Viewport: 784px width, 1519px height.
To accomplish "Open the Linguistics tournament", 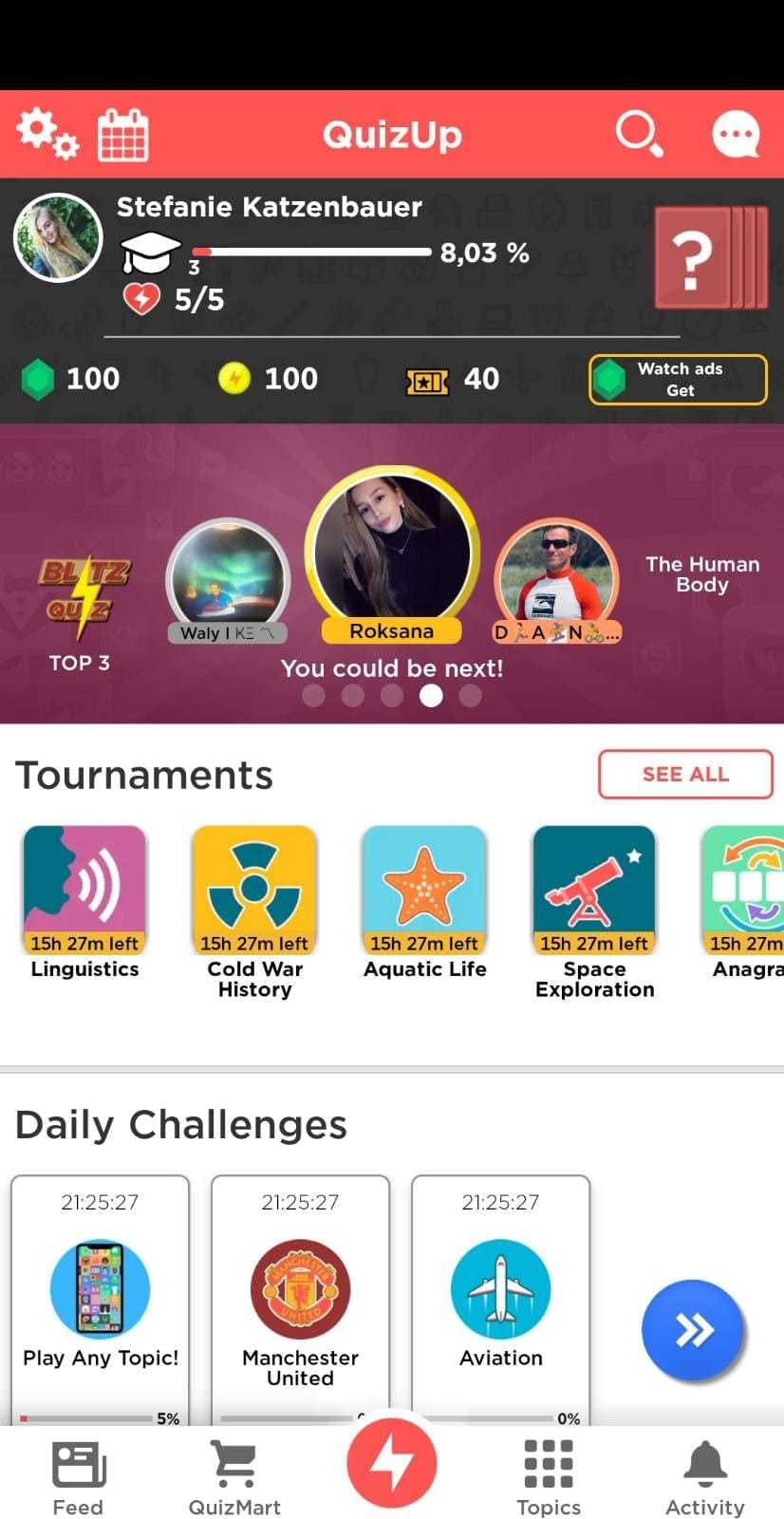I will [85, 891].
